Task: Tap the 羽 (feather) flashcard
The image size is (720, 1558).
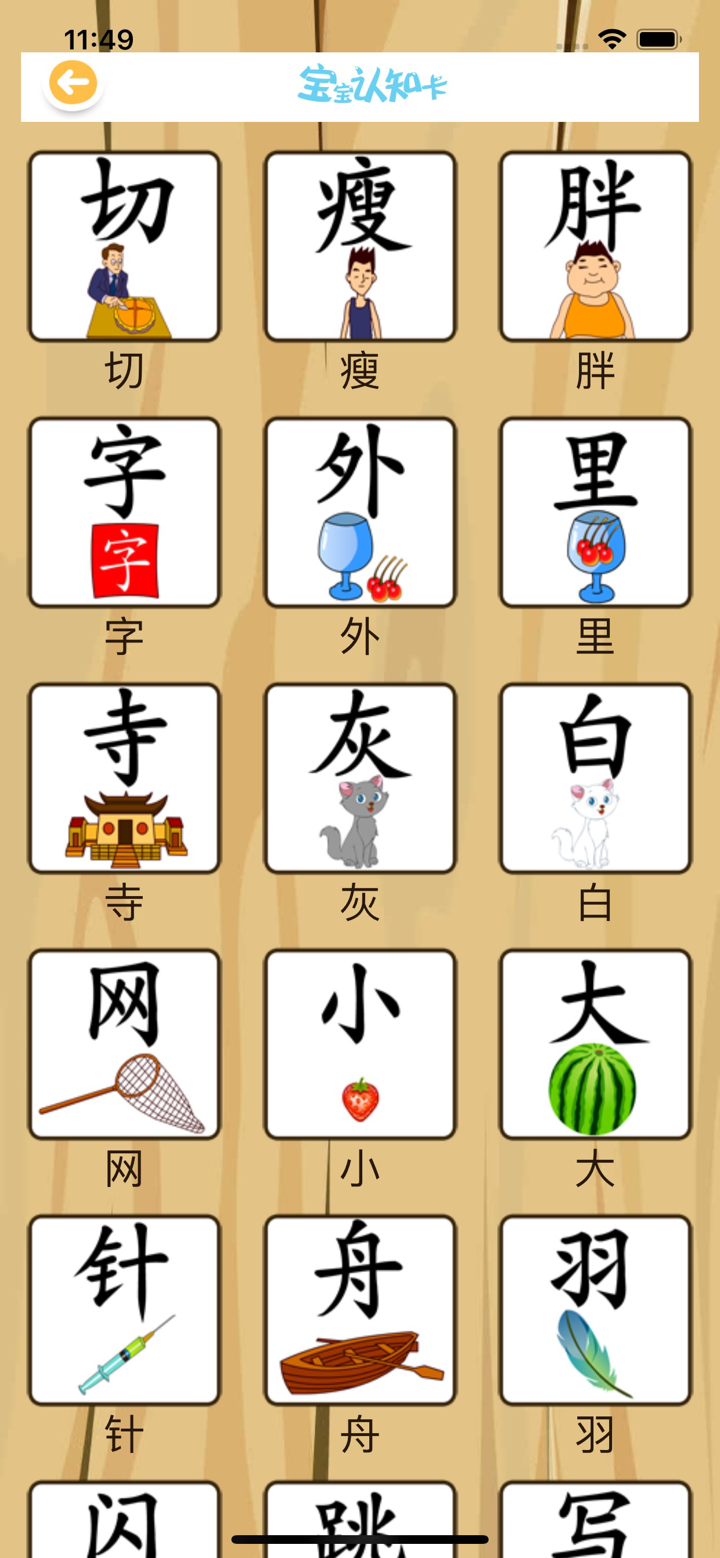Action: pos(595,1309)
